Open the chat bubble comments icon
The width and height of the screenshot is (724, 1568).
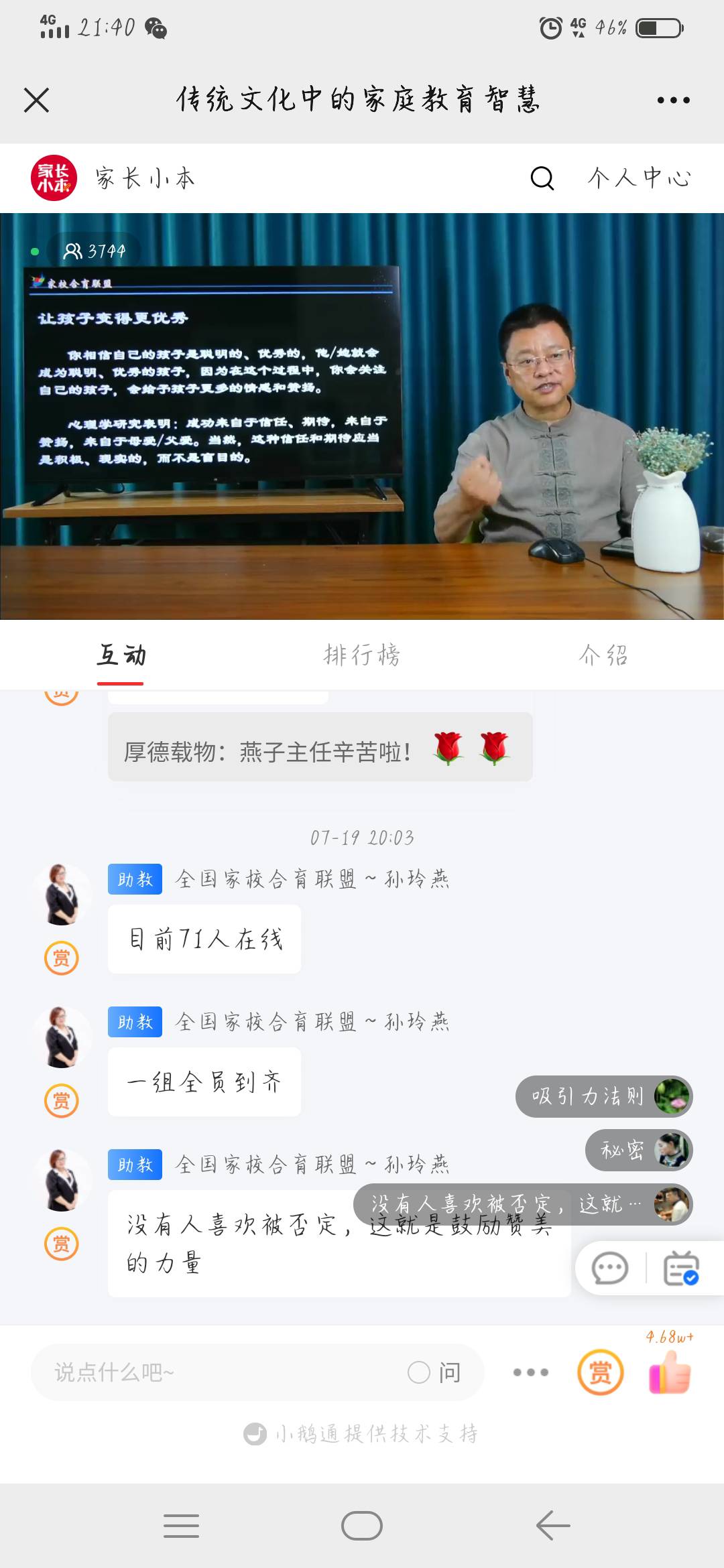[609, 1267]
